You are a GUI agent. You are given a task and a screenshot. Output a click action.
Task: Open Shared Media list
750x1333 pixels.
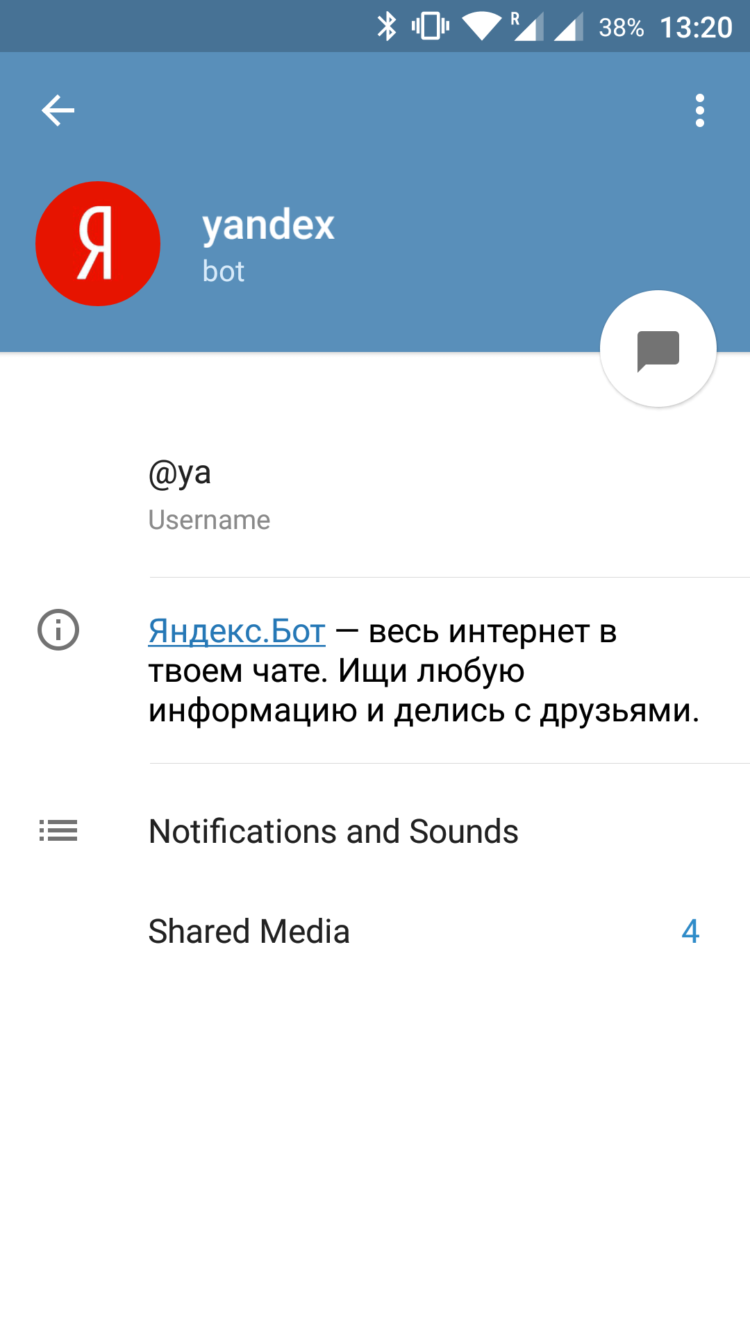[x=249, y=931]
